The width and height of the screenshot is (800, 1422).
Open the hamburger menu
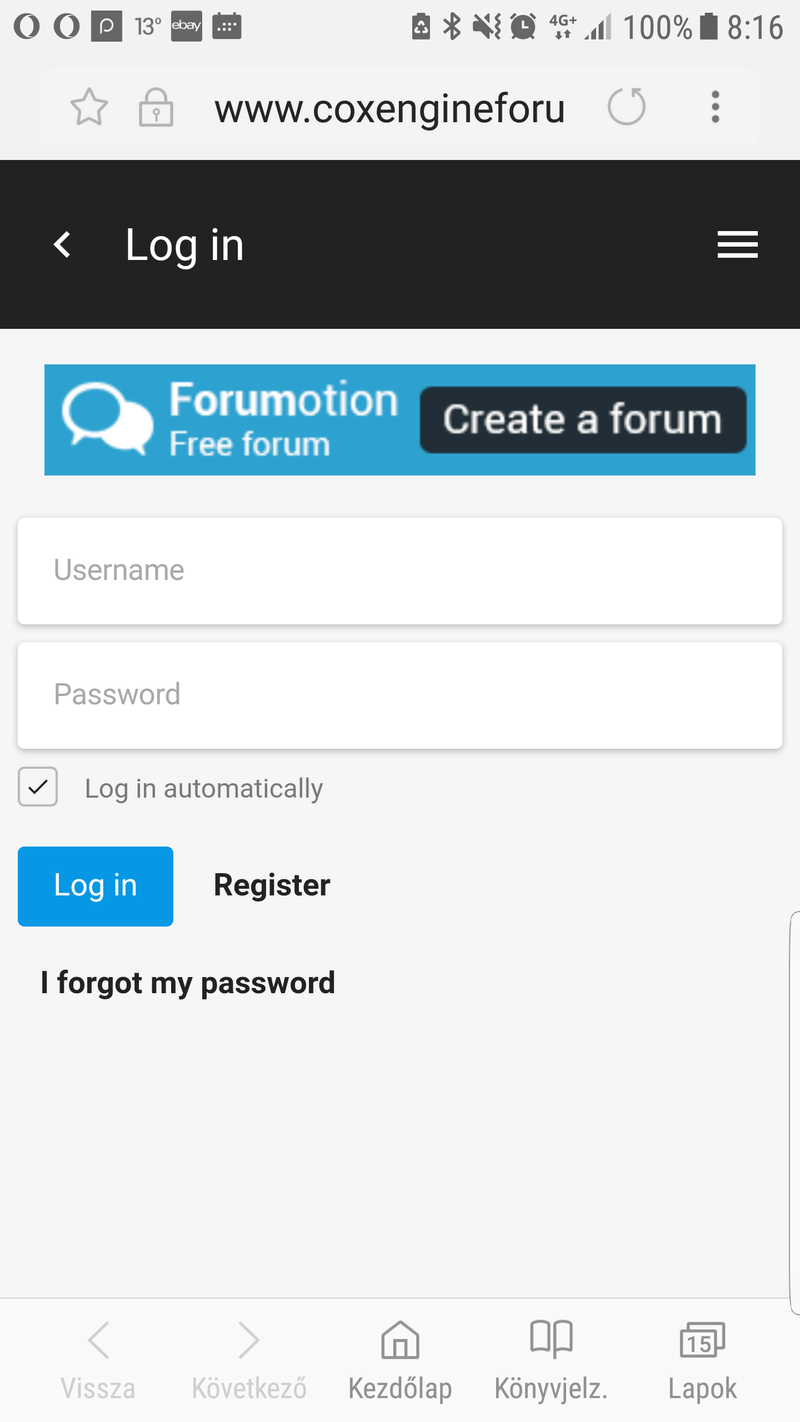click(737, 245)
